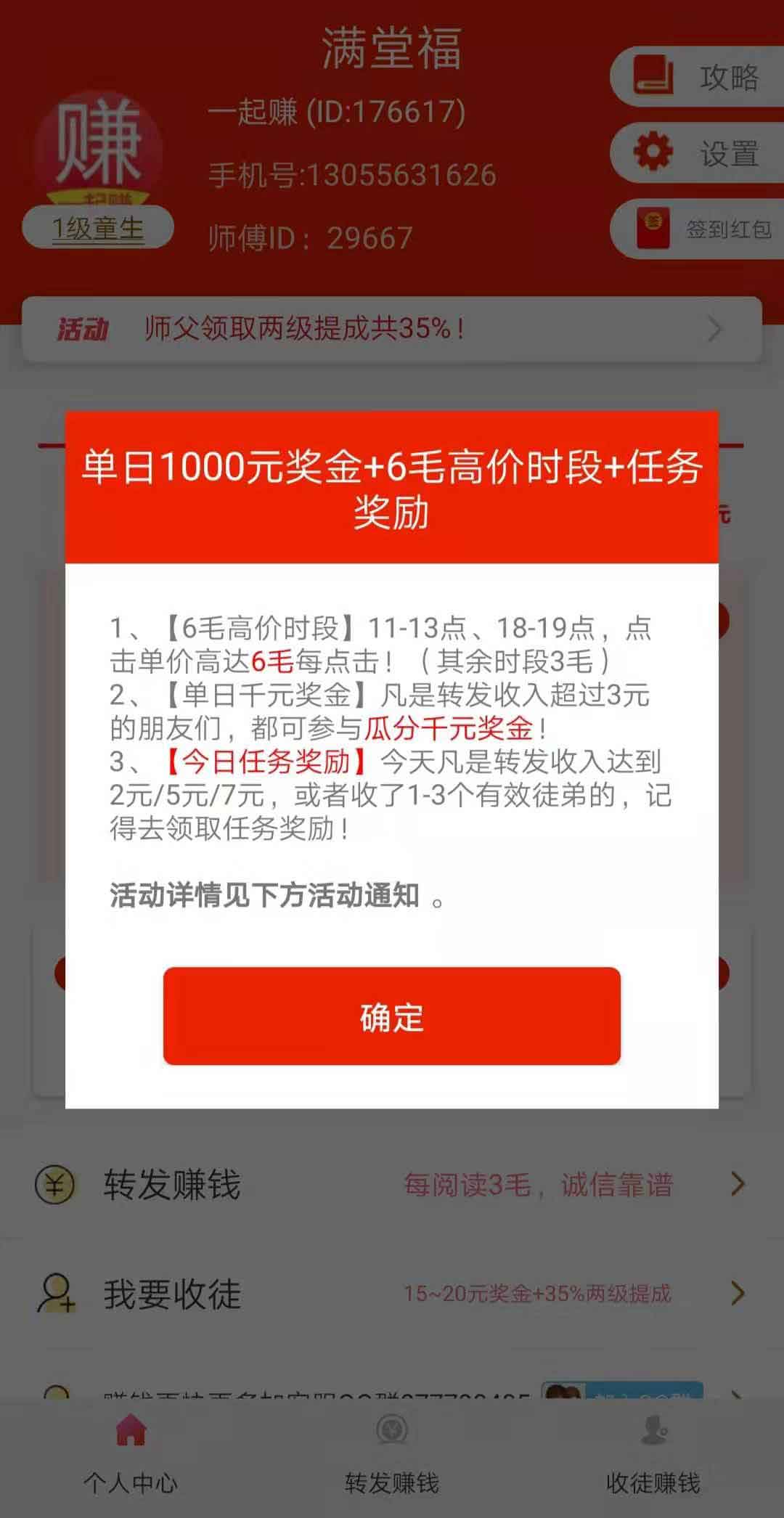The width and height of the screenshot is (784, 1518).
Task: Confirm the dialog with 确定
Action: pyautogui.click(x=391, y=1016)
